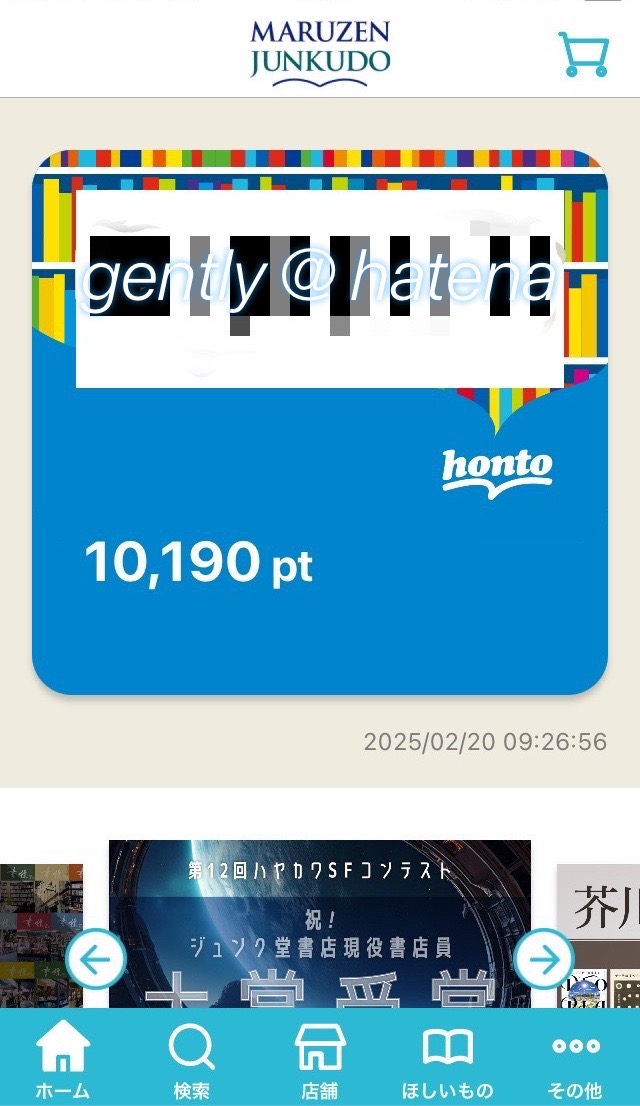Open the 店舗 tab
Screen dimensions: 640x1106
click(x=319, y=1060)
